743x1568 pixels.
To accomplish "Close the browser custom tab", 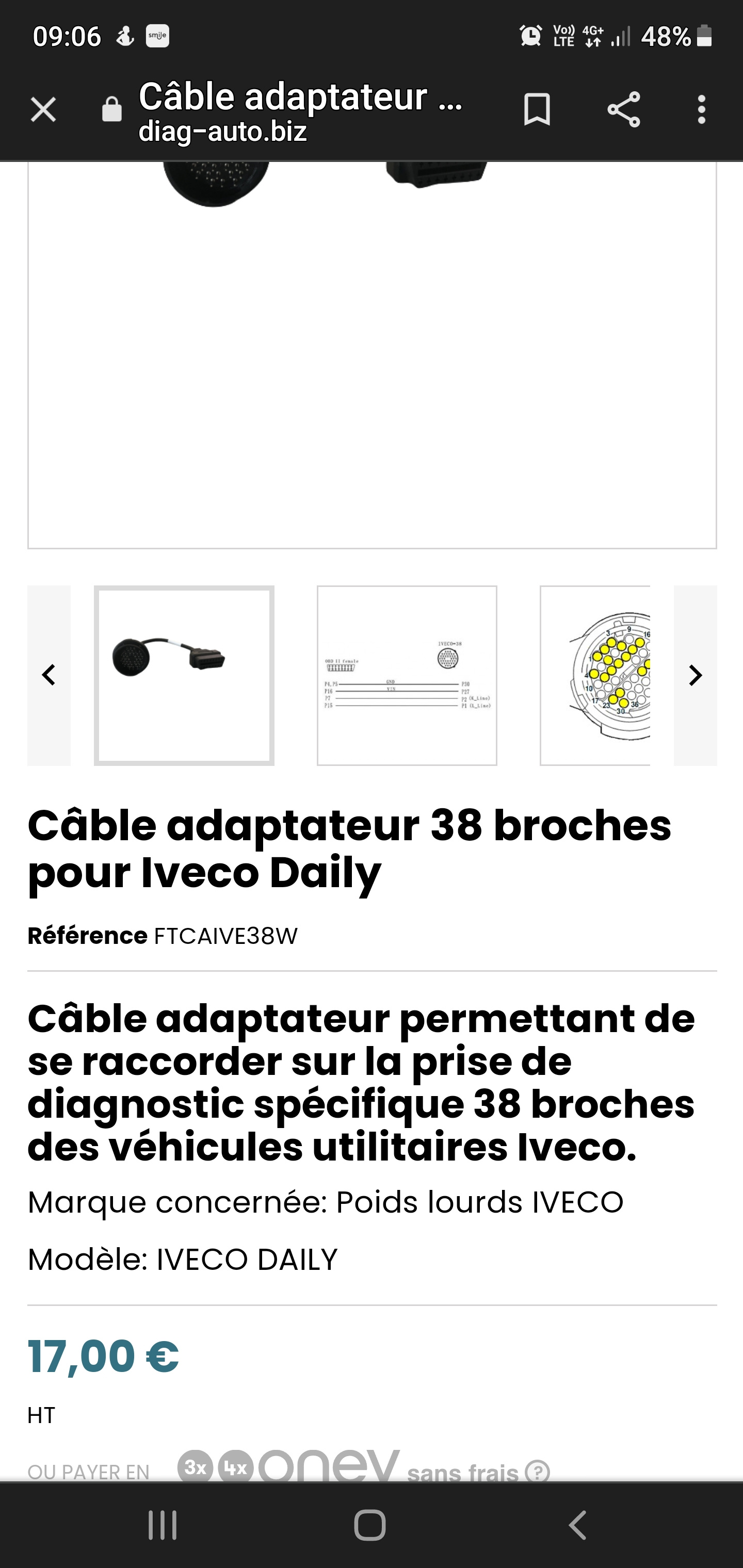I will (43, 110).
